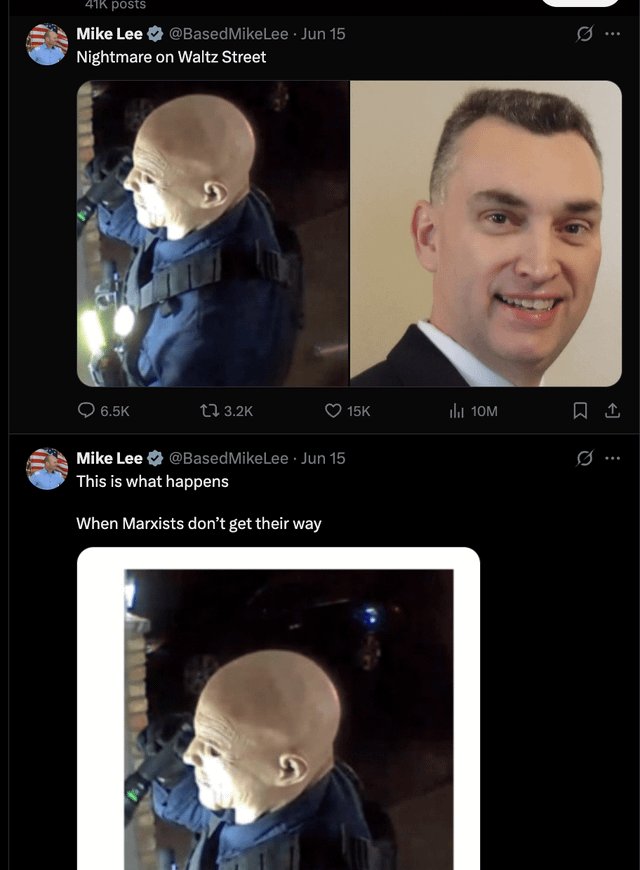Open right photo in 'Nightmare on Waltz Street' post
The width and height of the screenshot is (640, 870).
tap(486, 233)
